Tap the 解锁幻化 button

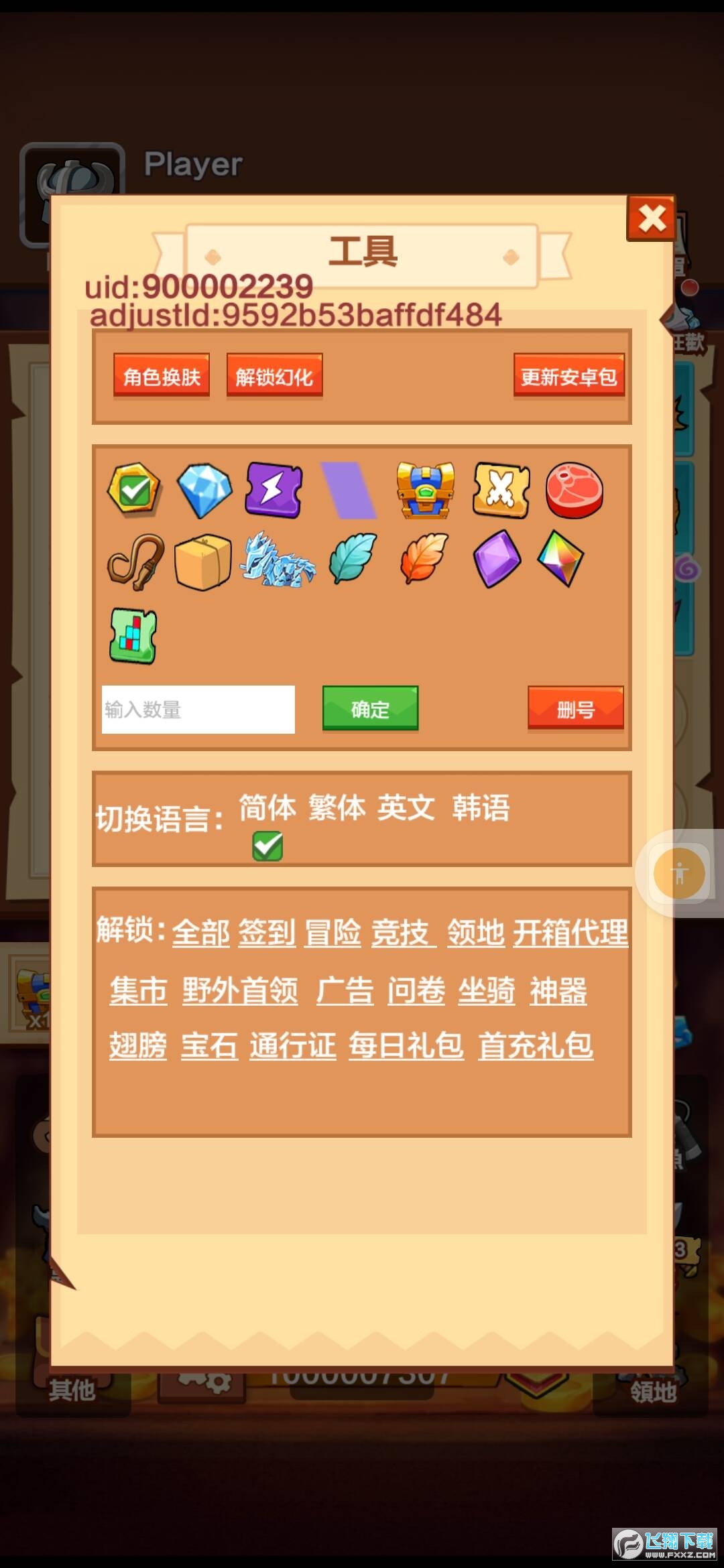tap(274, 377)
